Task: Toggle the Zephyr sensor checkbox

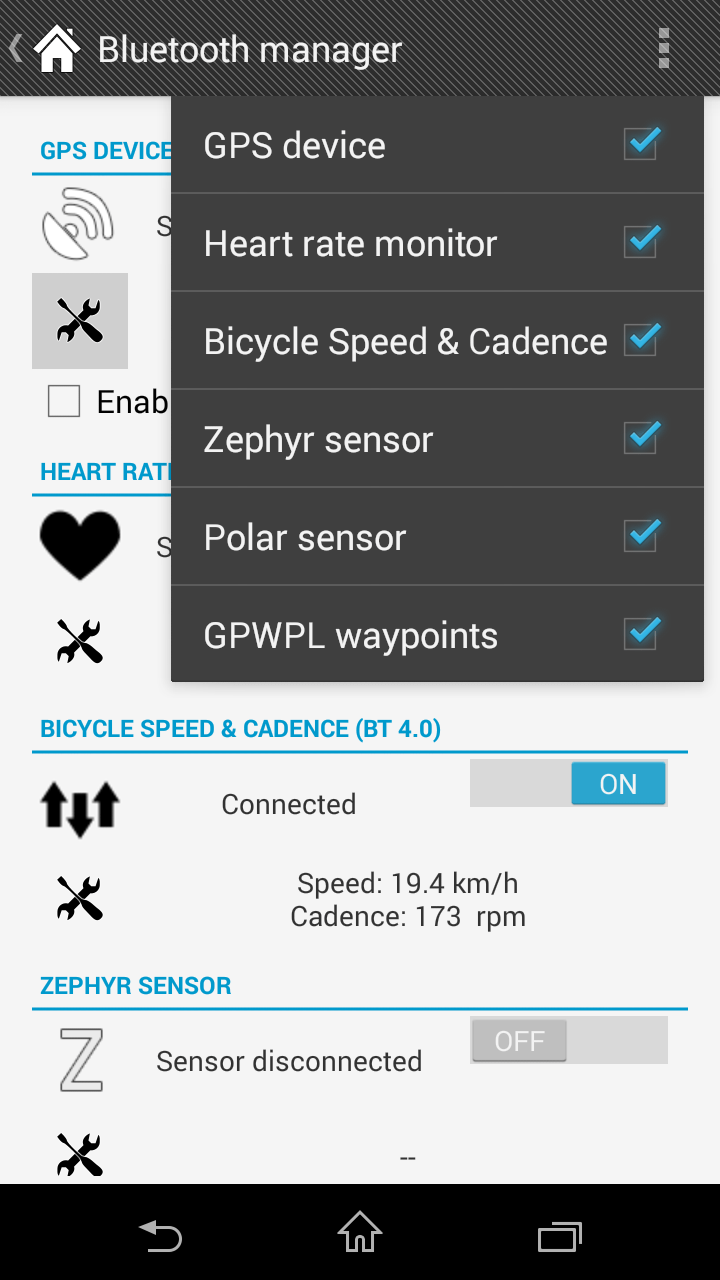Action: click(x=641, y=437)
